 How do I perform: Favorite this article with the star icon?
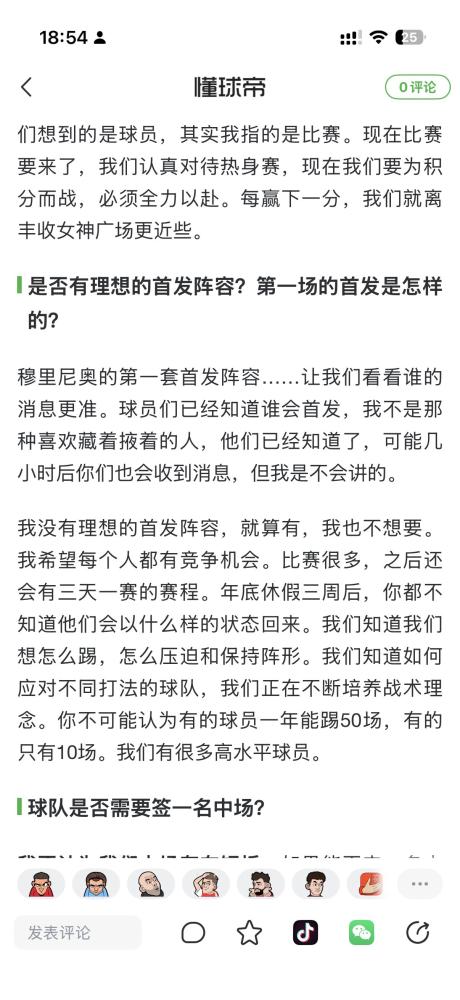pyautogui.click(x=249, y=933)
